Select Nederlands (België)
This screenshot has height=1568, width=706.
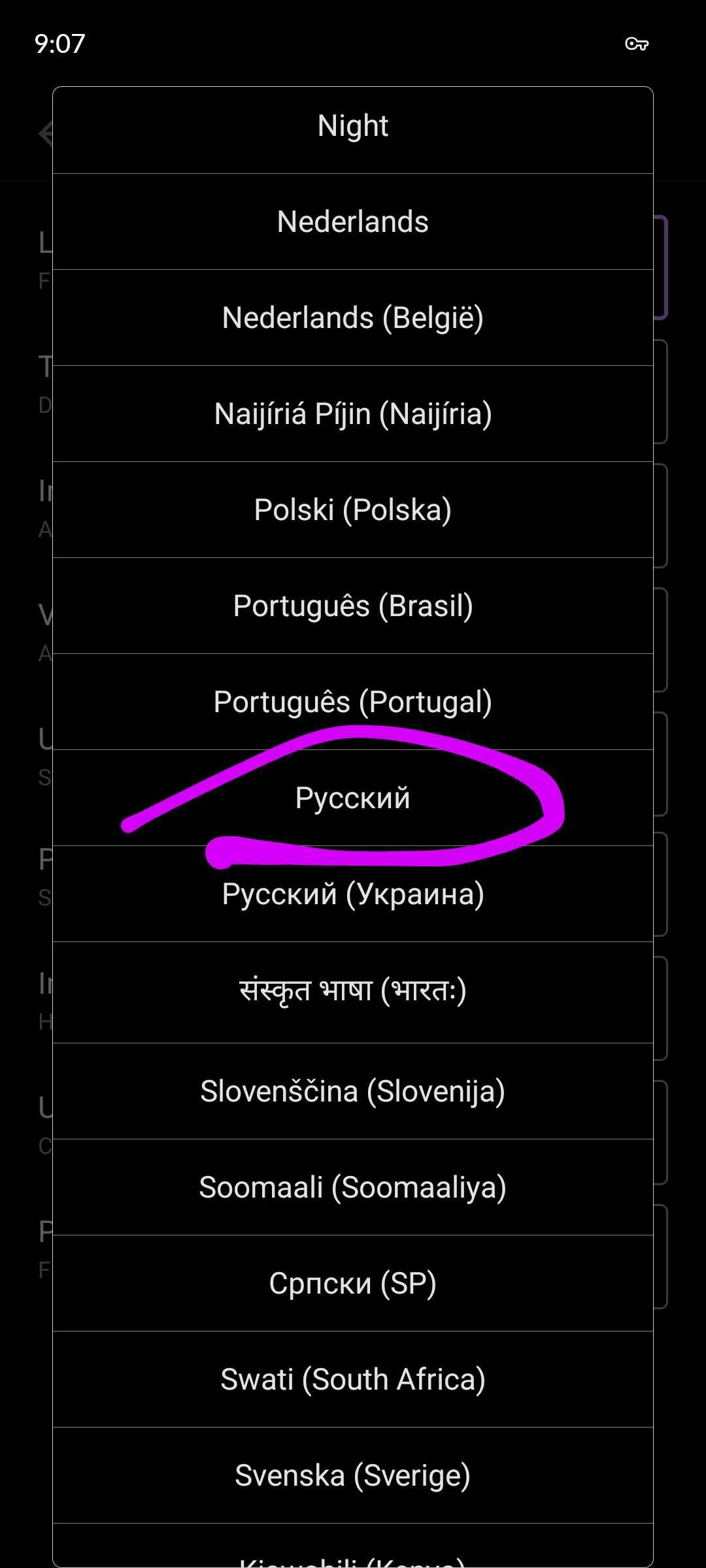coord(353,318)
